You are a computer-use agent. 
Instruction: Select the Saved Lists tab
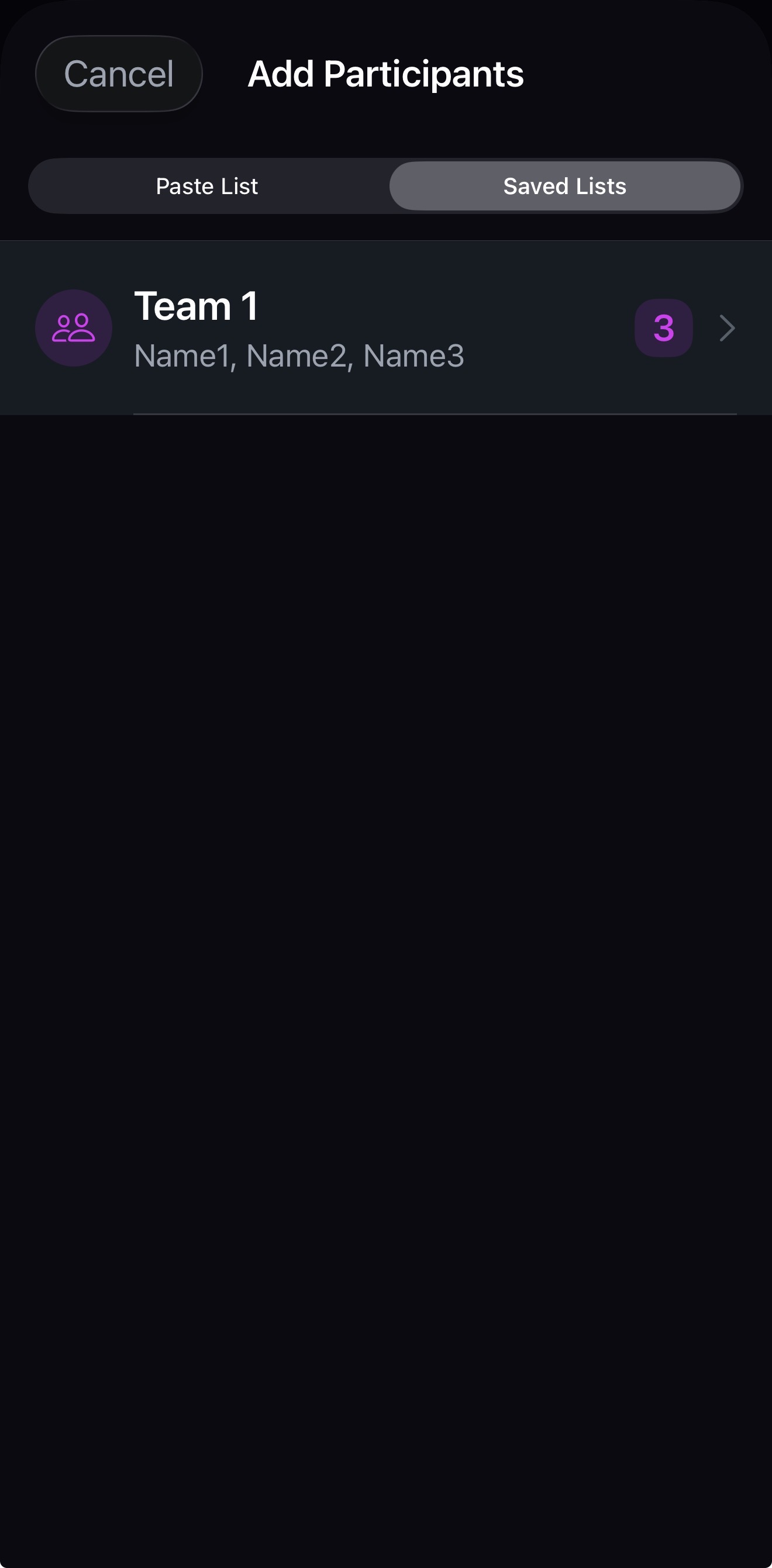pos(564,186)
